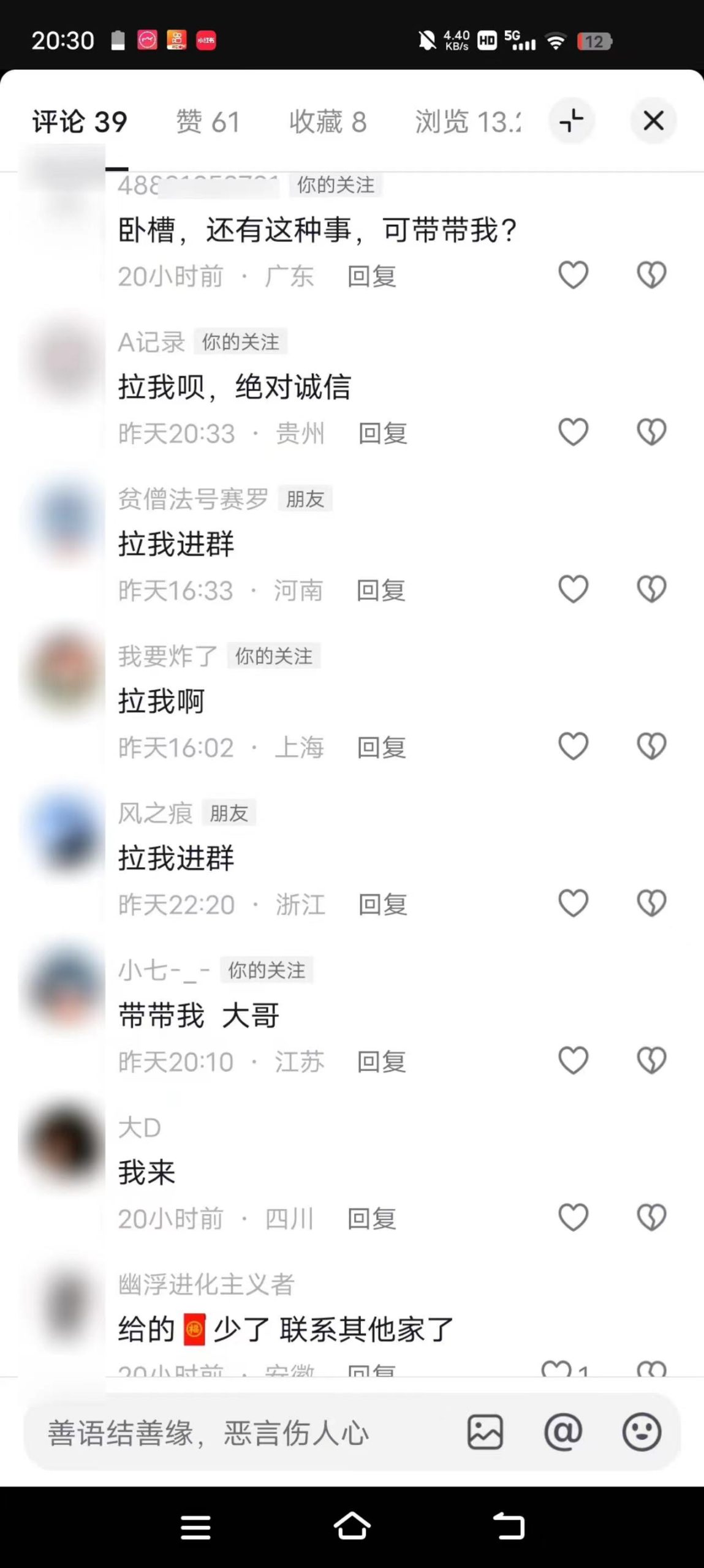
Task: Switch to the 收藏 8 tab
Action: [327, 121]
